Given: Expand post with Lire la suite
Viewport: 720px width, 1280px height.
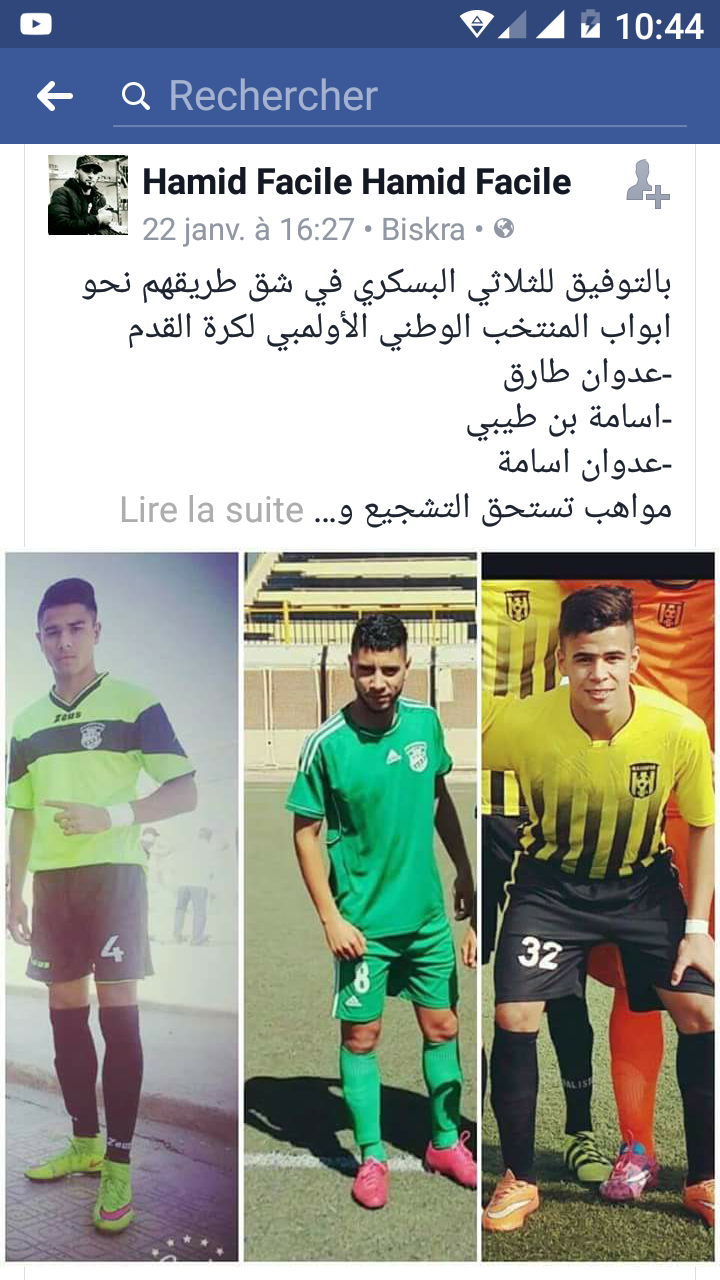Looking at the screenshot, I should coord(212,510).
